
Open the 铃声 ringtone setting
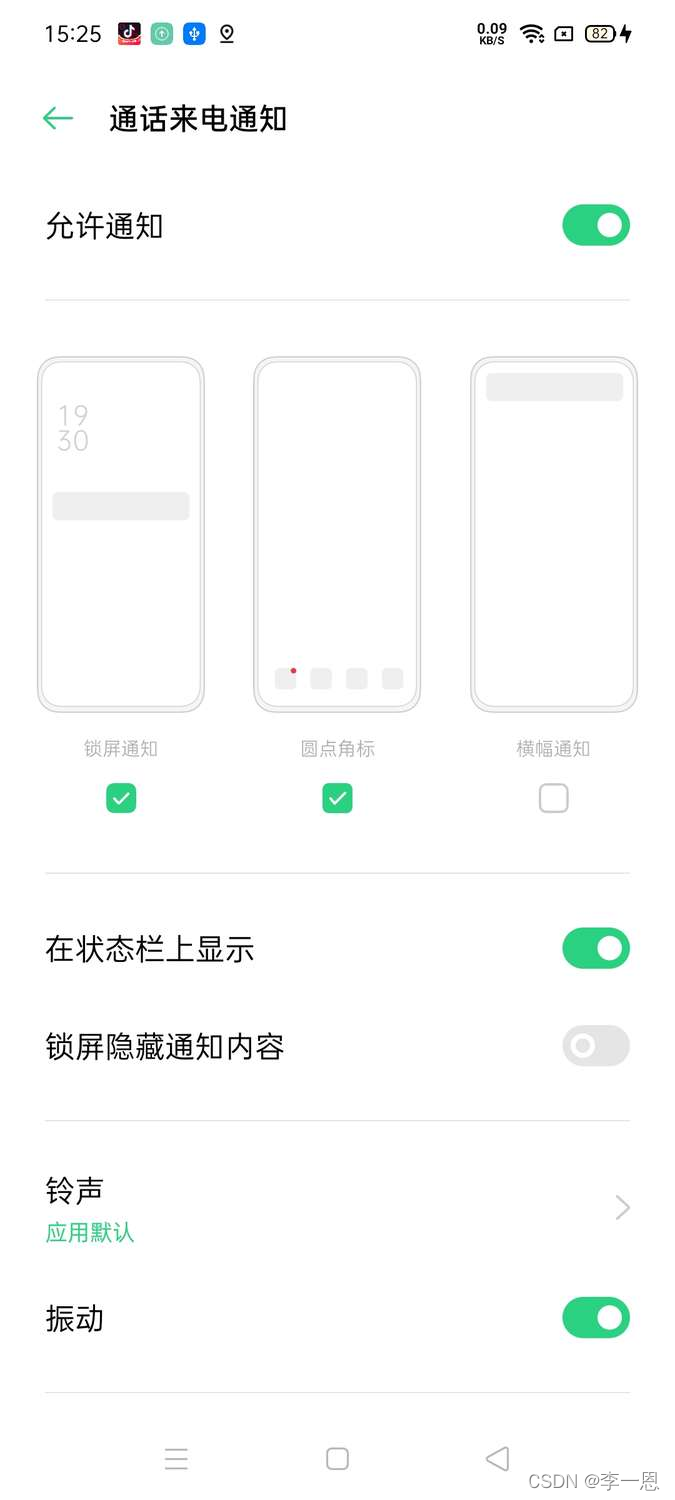[337, 1208]
